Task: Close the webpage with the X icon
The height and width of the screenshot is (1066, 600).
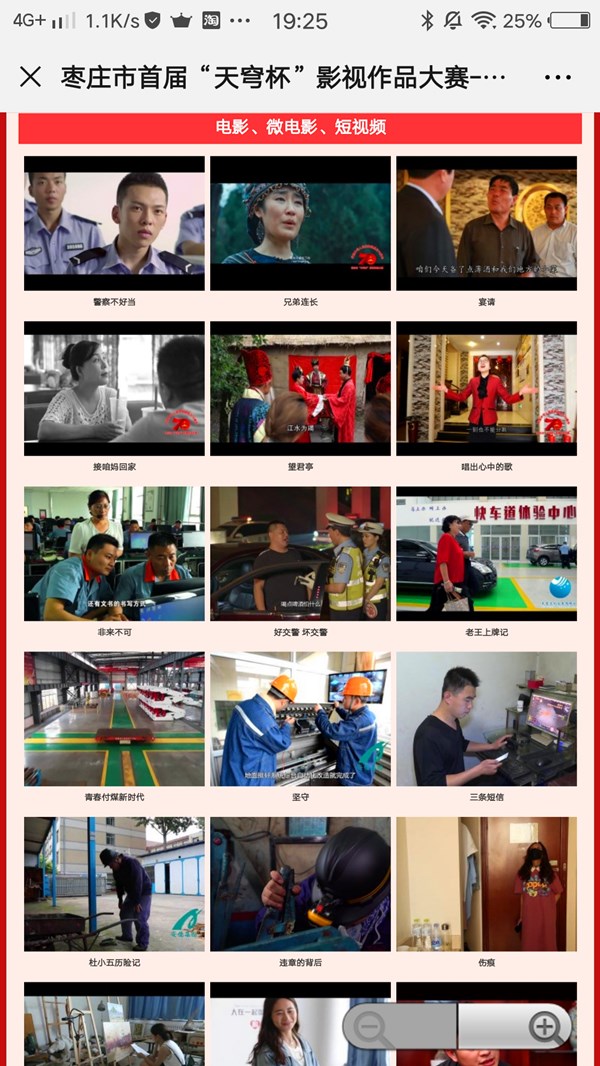Action: pos(31,77)
